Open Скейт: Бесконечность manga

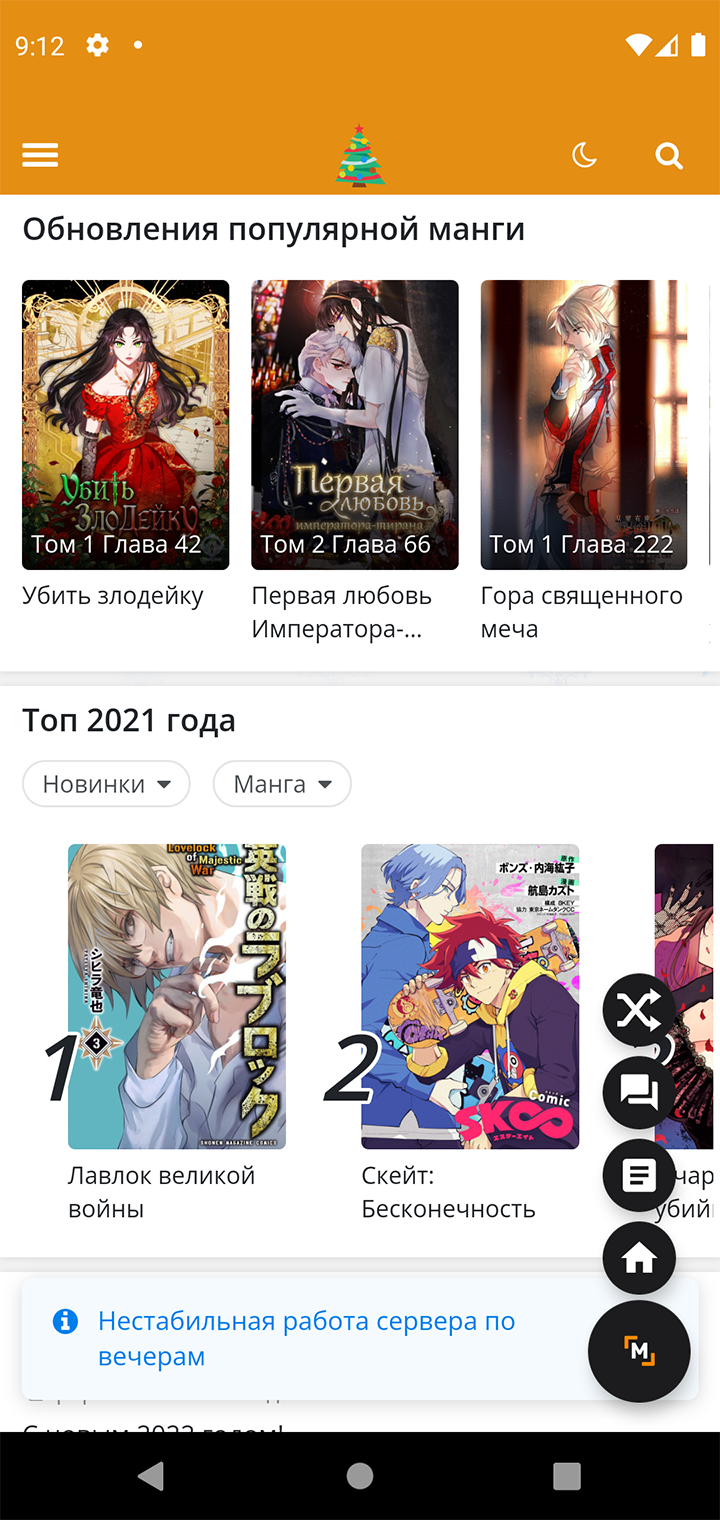pos(470,997)
